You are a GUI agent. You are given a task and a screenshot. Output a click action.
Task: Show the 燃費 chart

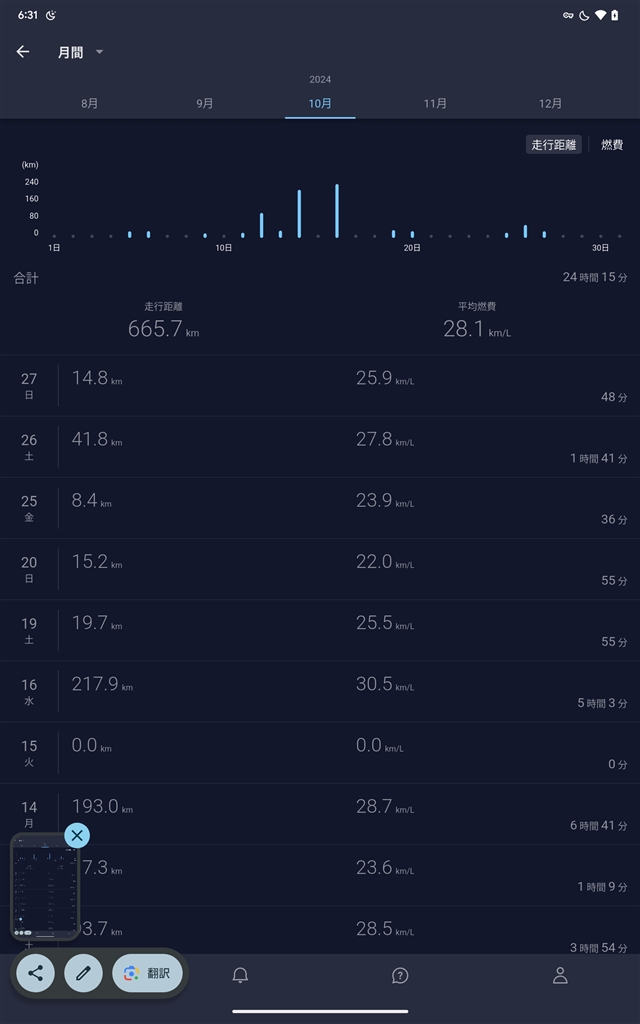pyautogui.click(x=612, y=145)
